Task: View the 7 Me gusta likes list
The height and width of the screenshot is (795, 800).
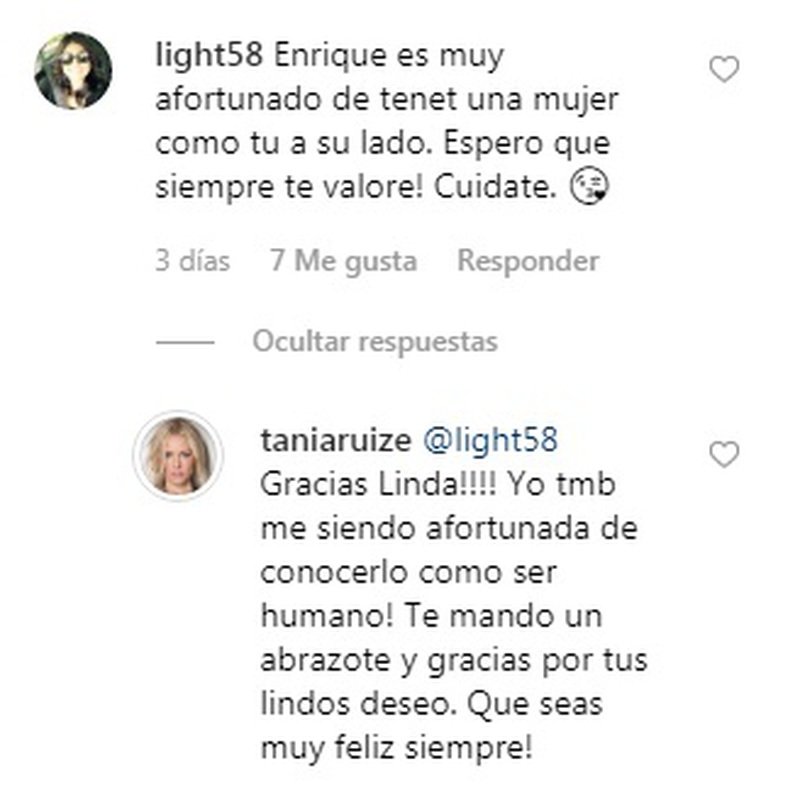Action: point(343,261)
